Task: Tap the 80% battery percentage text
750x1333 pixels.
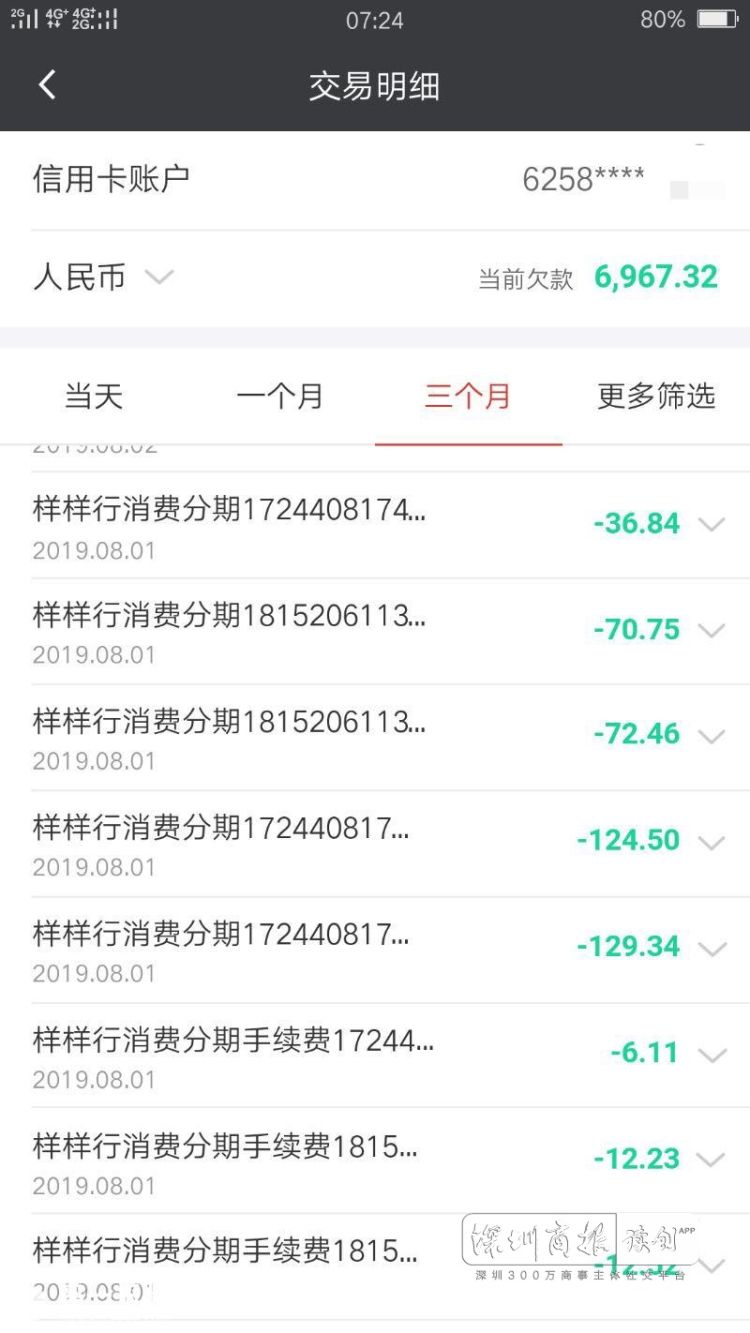Action: coord(662,19)
